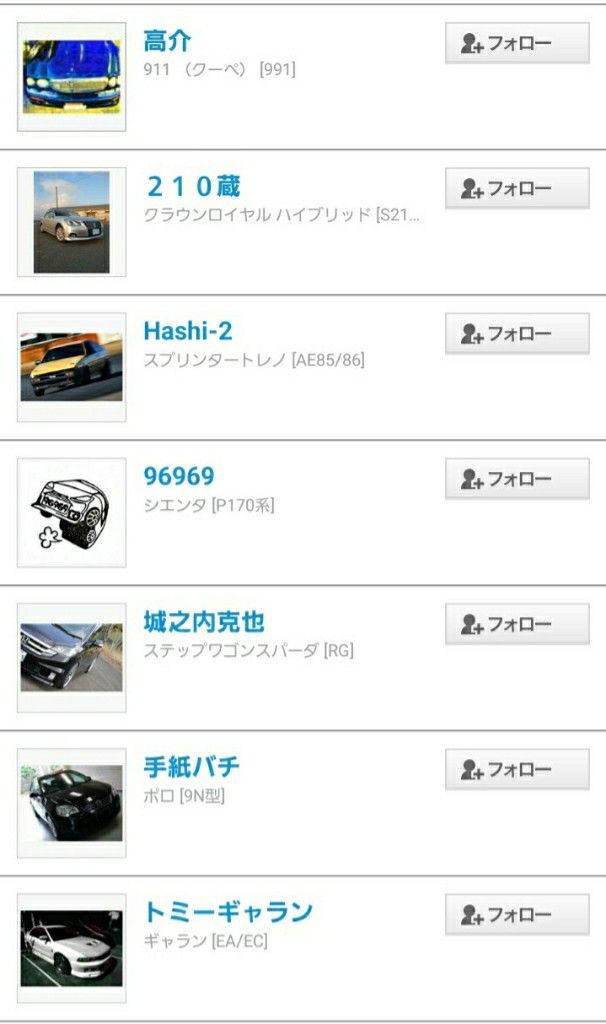Tap the blue car photo for 高介
This screenshot has width=606, height=1024.
coord(72,77)
